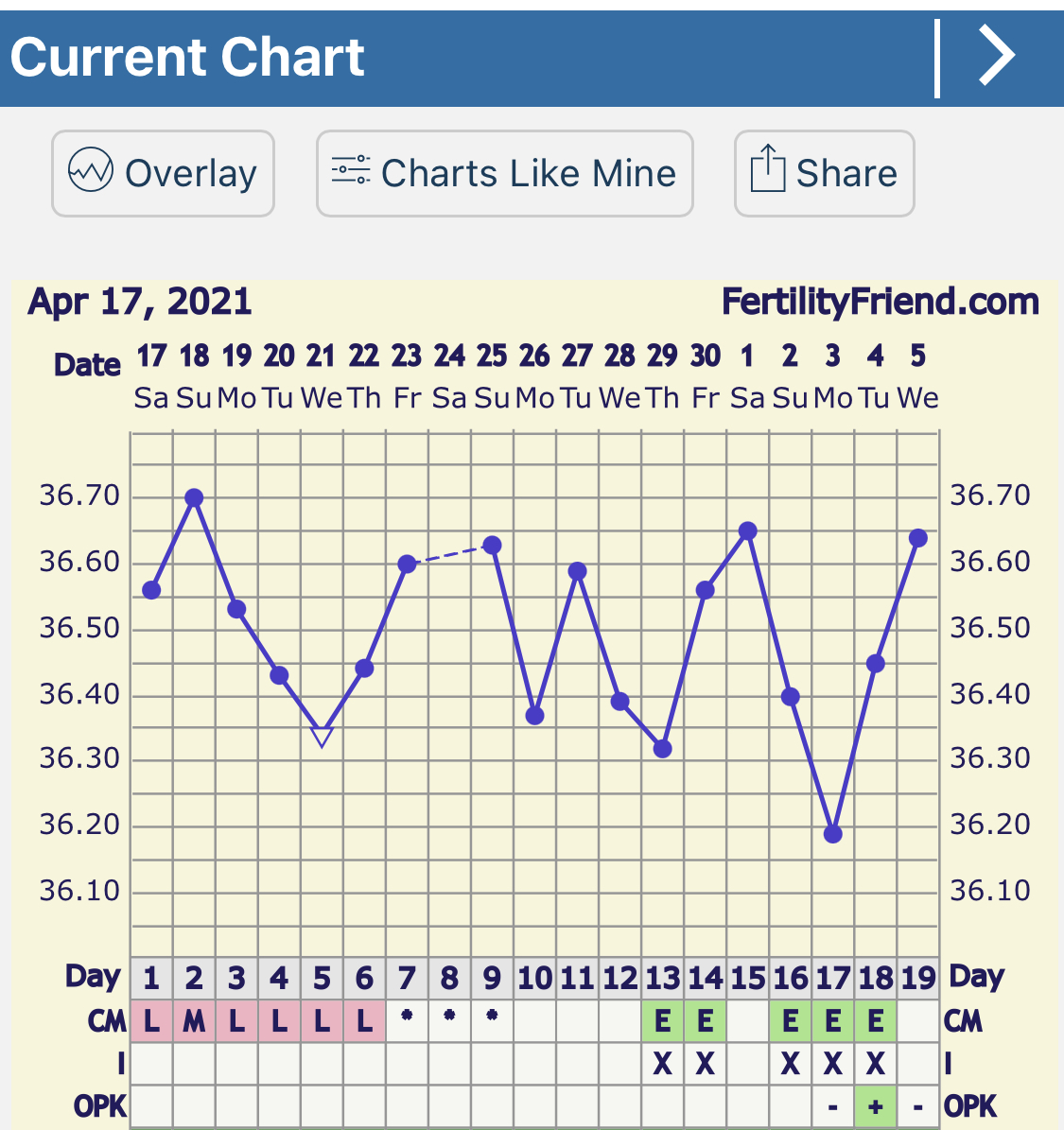Browse Charts Like Mine

click(504, 174)
